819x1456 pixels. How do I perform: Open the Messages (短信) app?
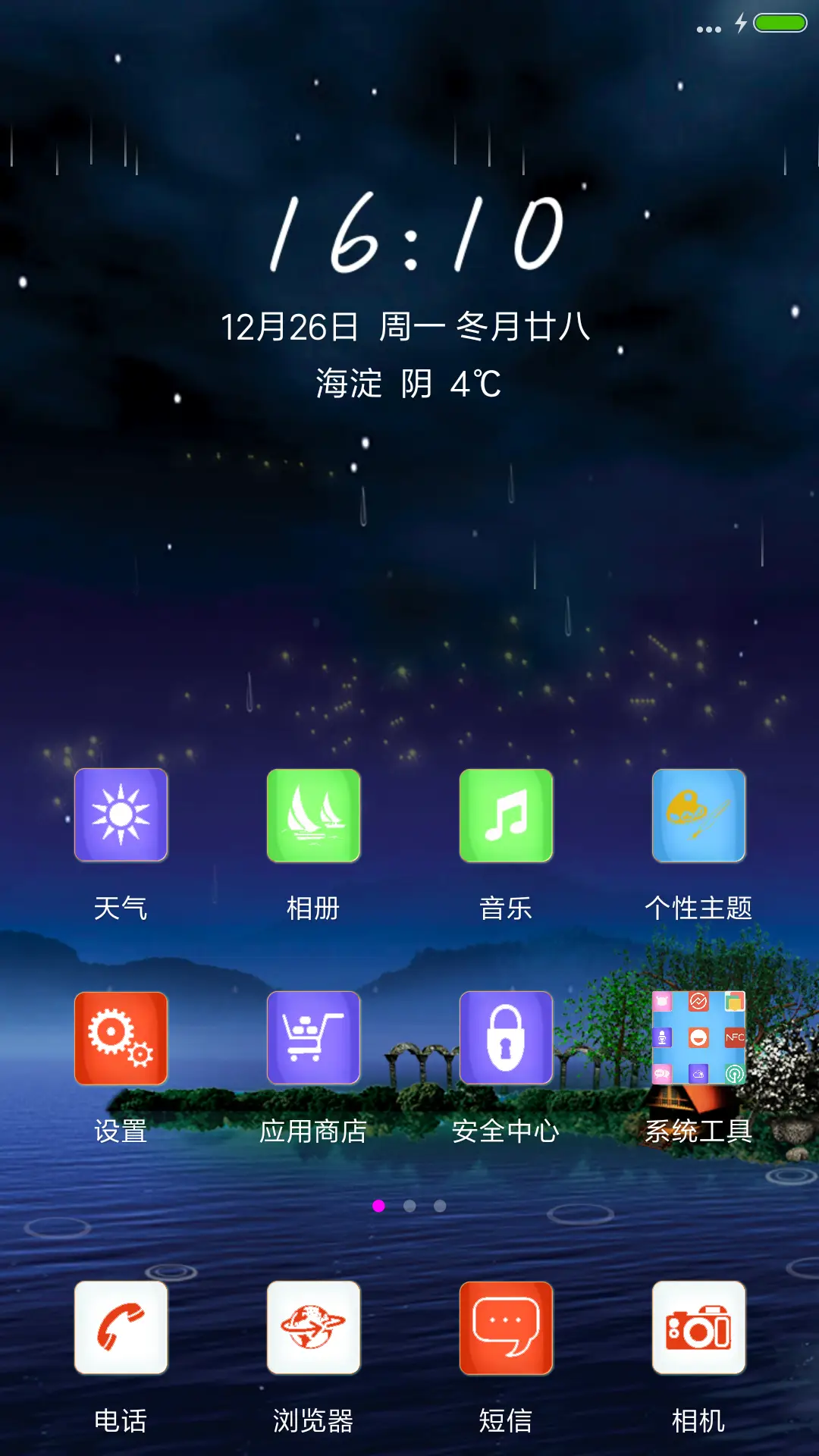tap(507, 1329)
